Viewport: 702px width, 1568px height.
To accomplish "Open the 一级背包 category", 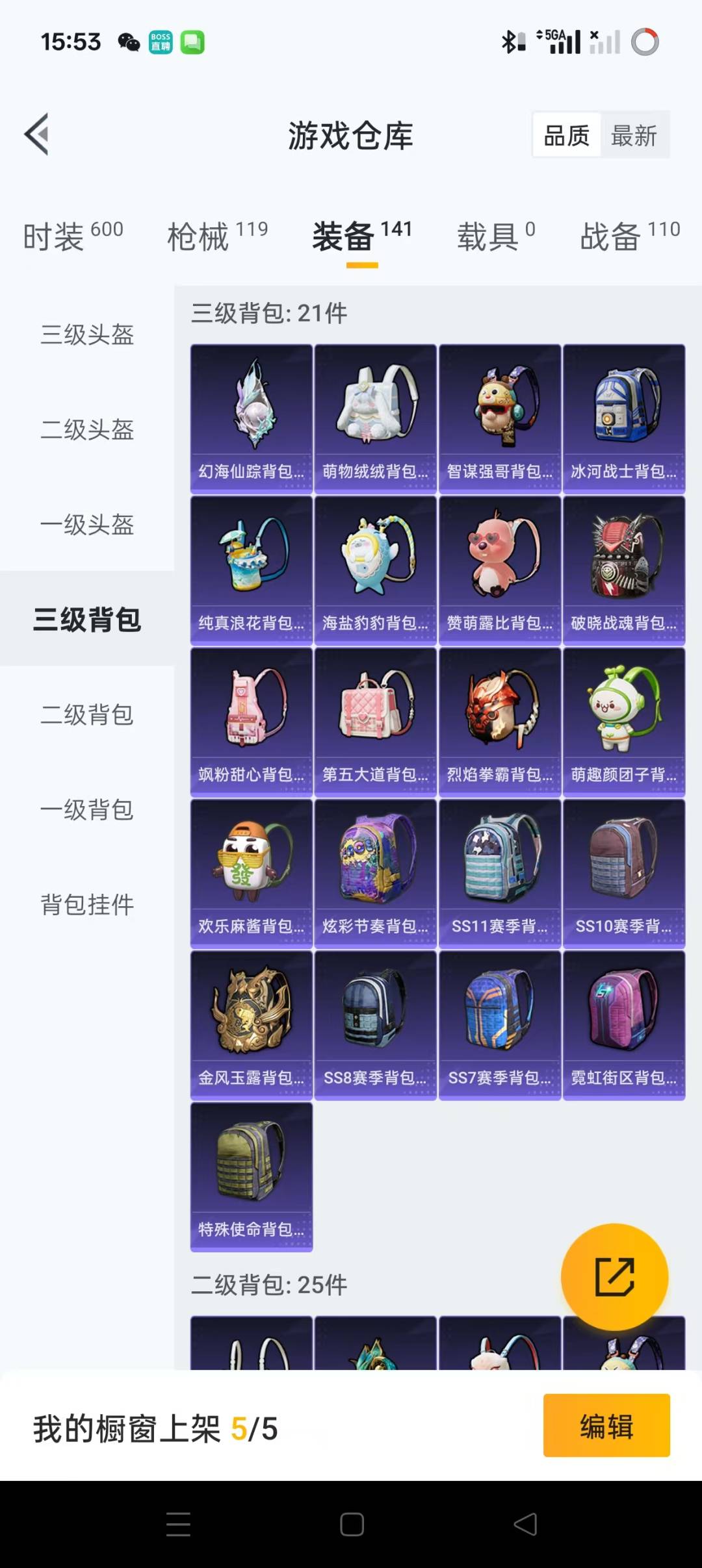I will (x=87, y=809).
